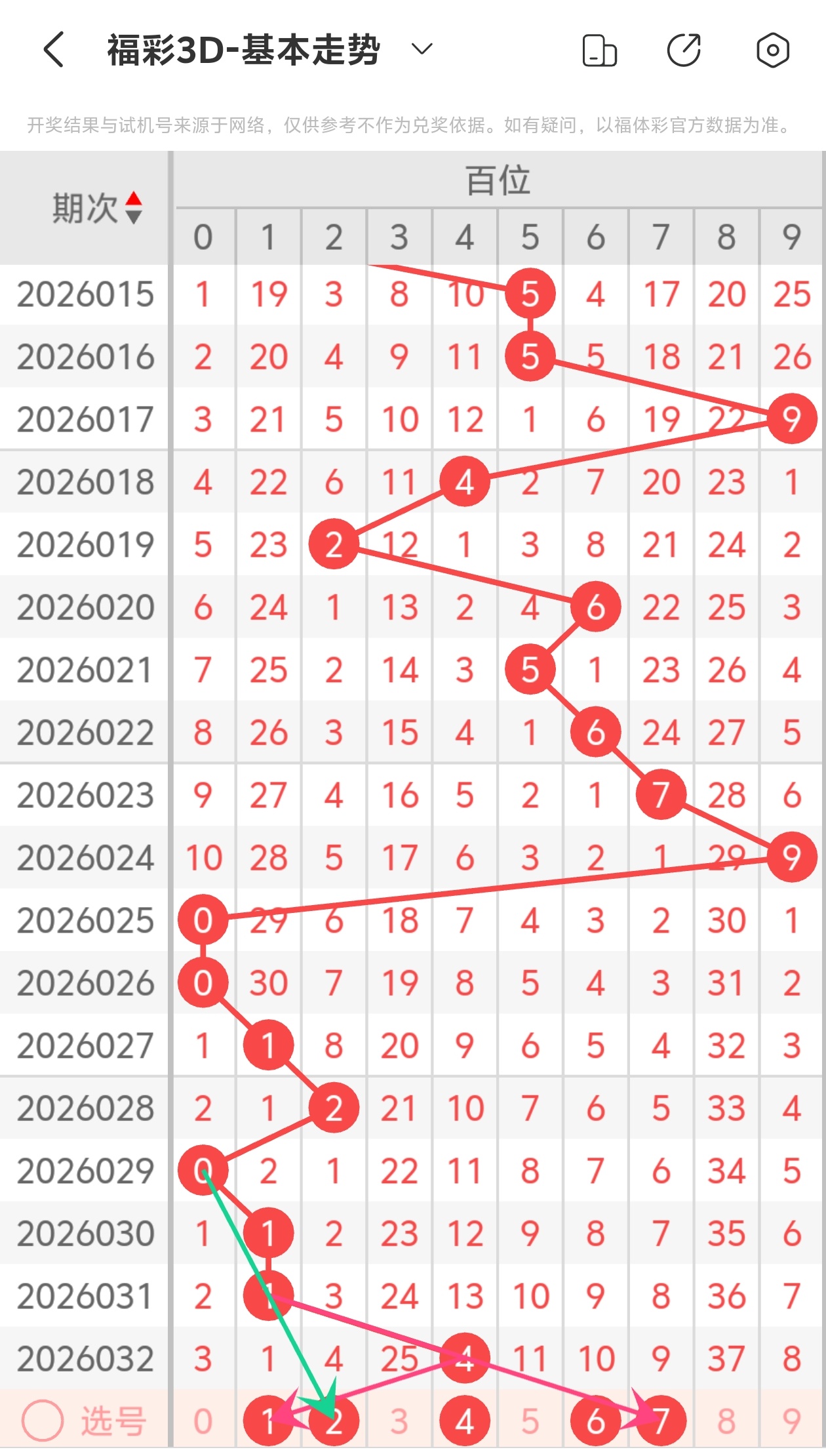This screenshot has width=826, height=1456.
Task: Select number 5 in the 选号 row
Action: (x=530, y=1421)
